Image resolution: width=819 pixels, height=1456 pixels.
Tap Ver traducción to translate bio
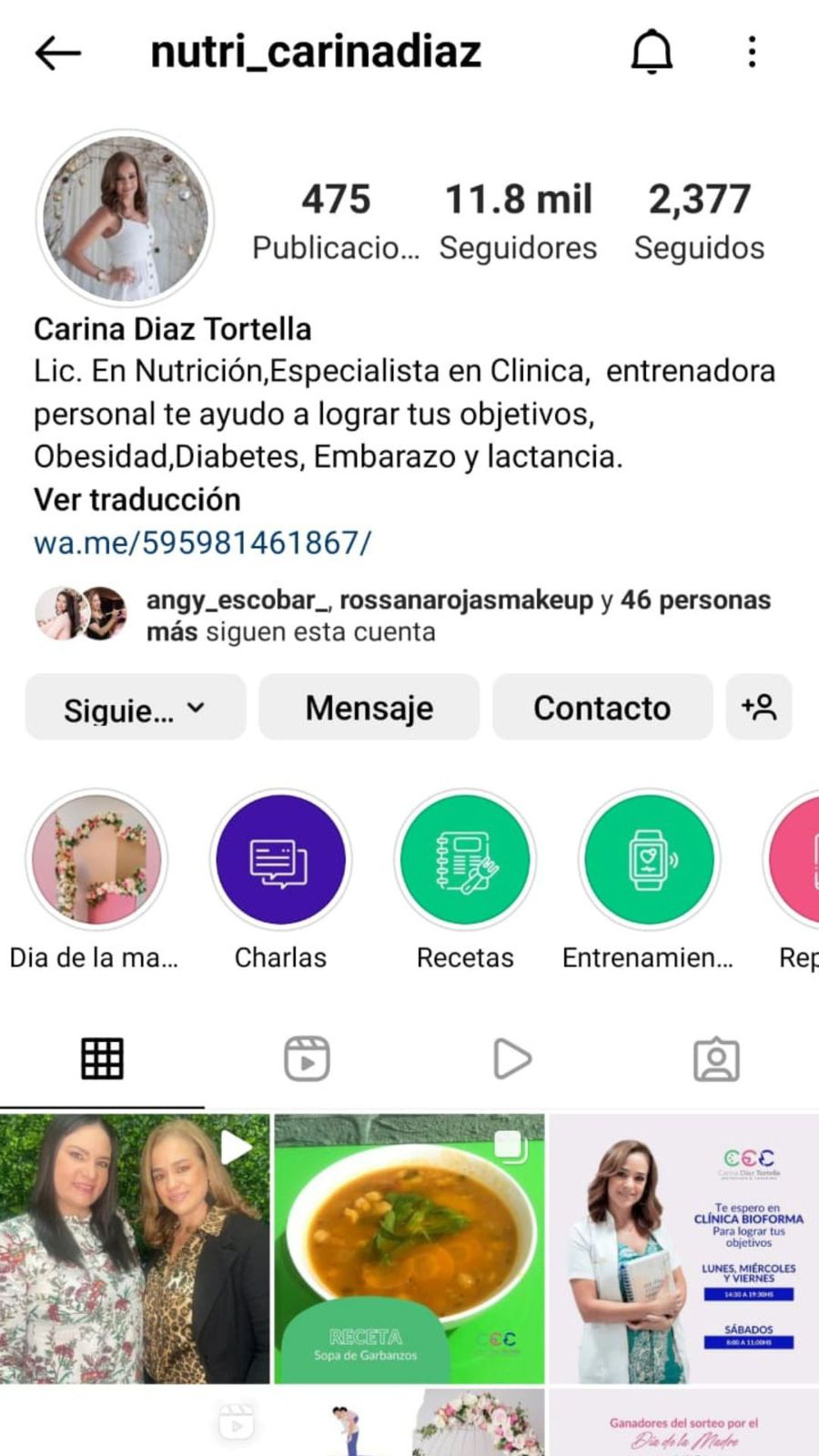coord(137,500)
